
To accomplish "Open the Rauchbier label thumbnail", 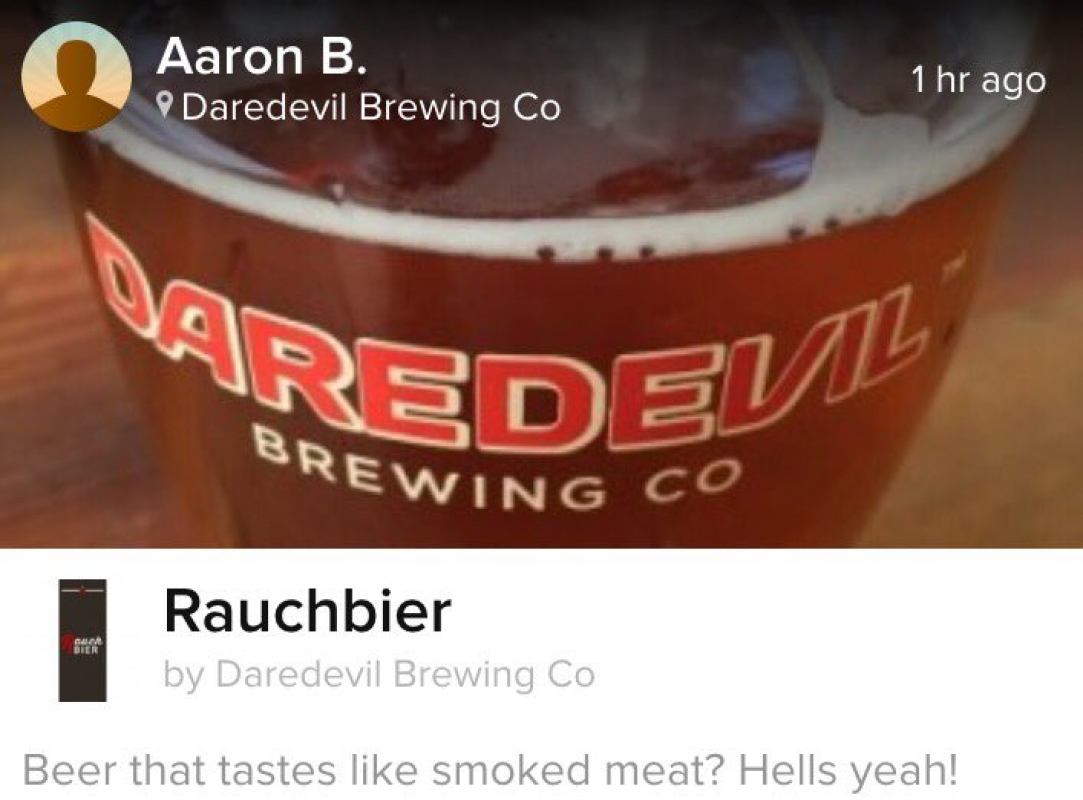I will (x=83, y=640).
